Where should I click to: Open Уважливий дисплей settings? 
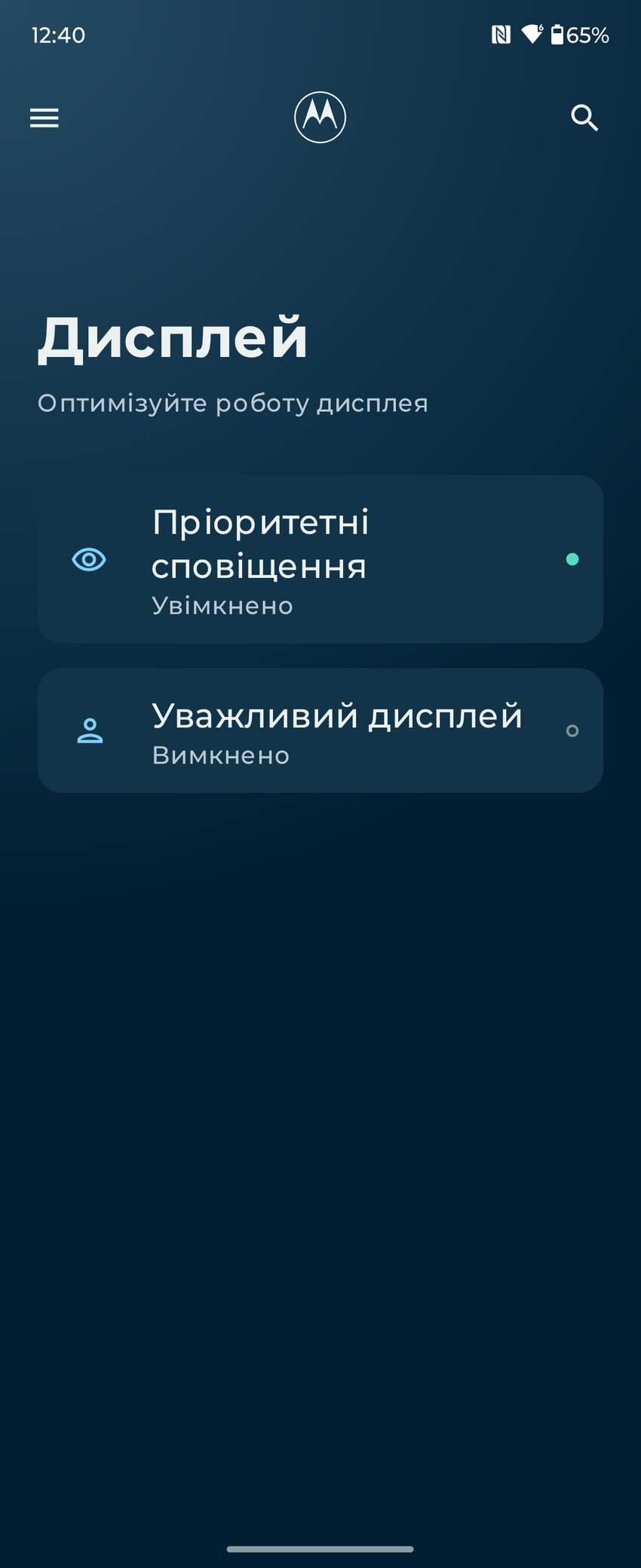click(320, 730)
